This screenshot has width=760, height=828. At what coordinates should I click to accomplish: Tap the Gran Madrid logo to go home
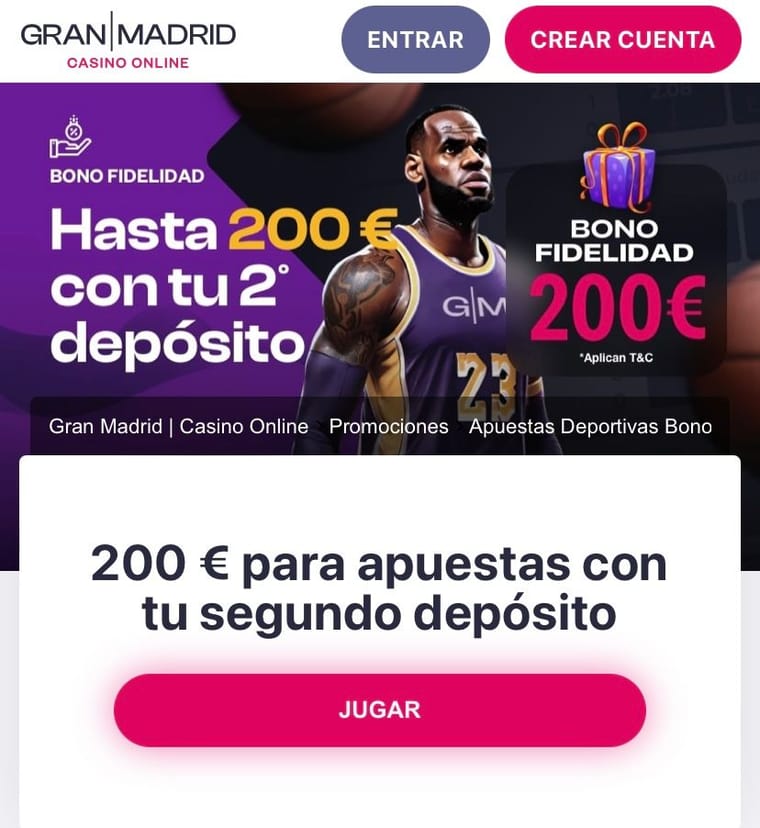127,42
